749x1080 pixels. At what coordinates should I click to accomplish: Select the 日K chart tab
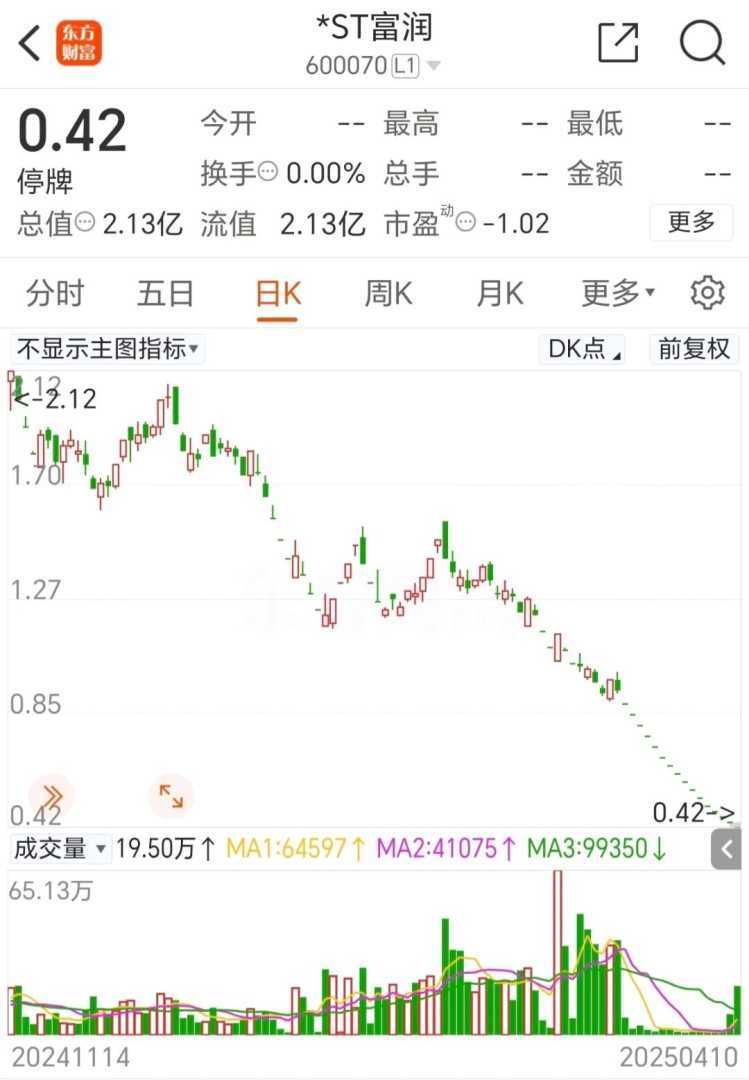(278, 294)
